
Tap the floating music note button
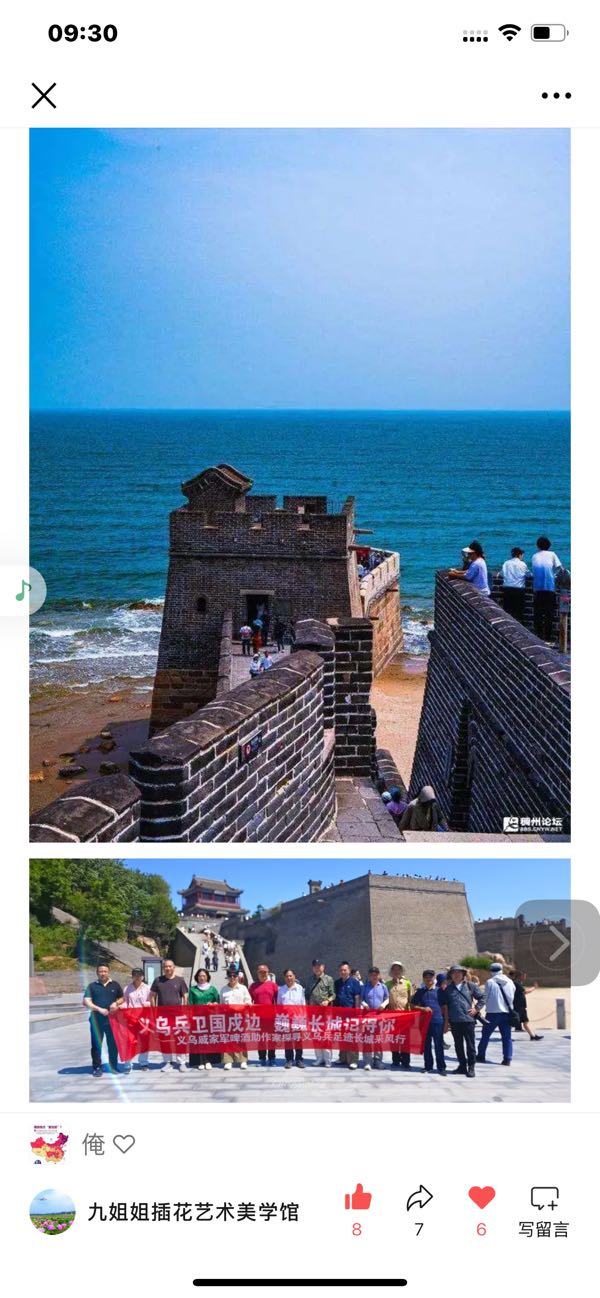coord(22,591)
